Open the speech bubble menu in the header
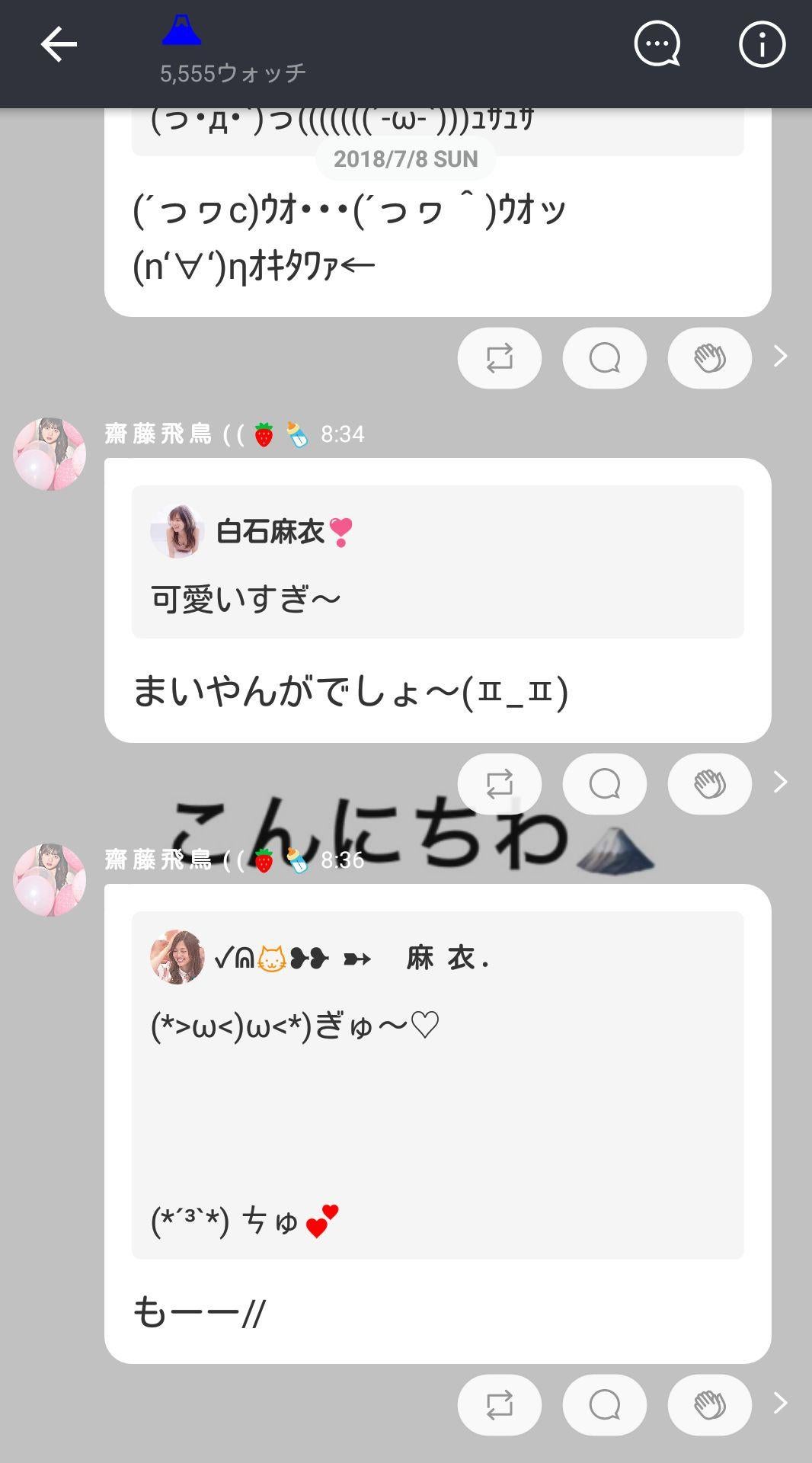 click(x=656, y=44)
